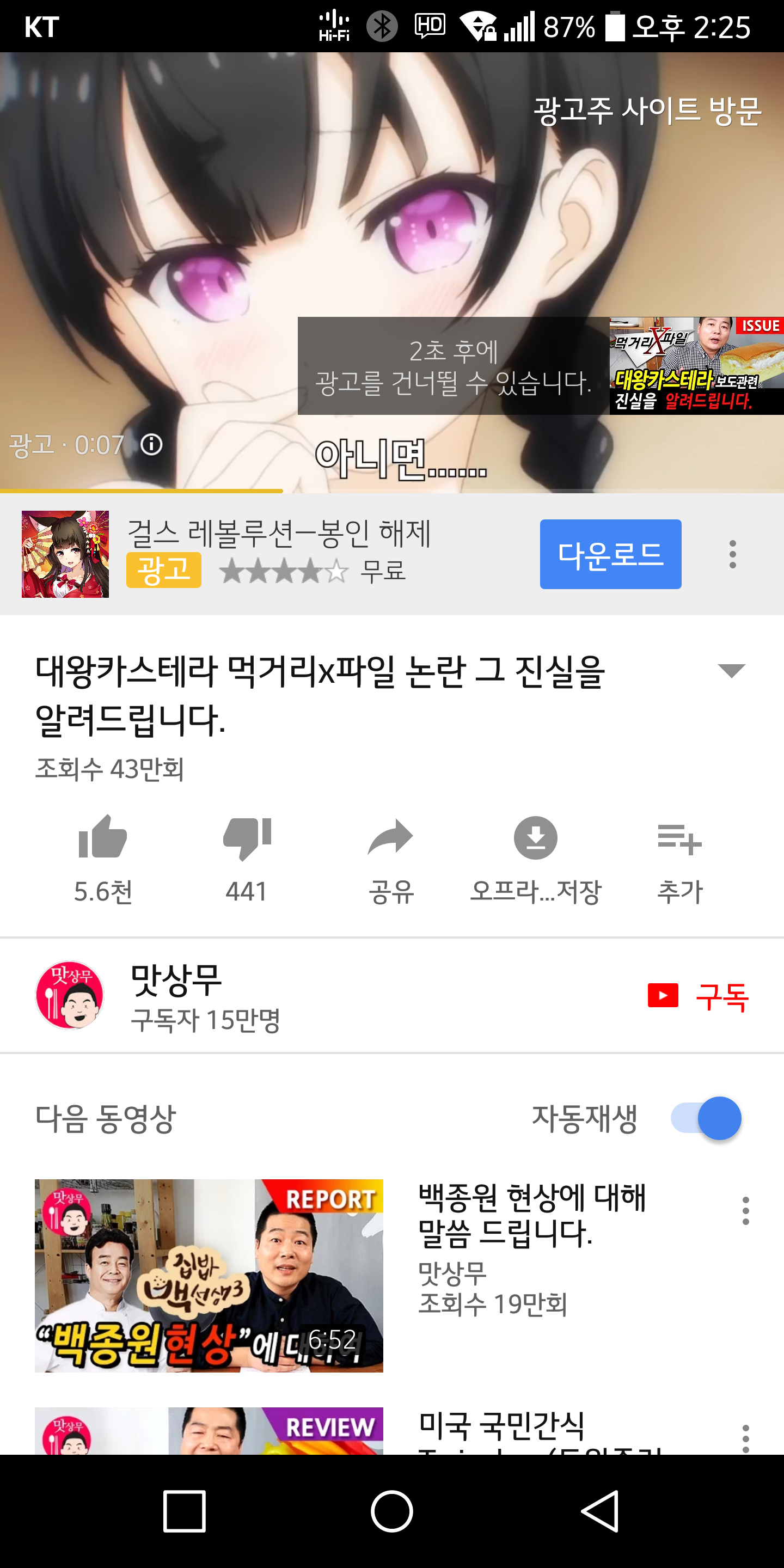Expand the video description arrow
The width and height of the screenshot is (784, 1568).
pos(731,671)
